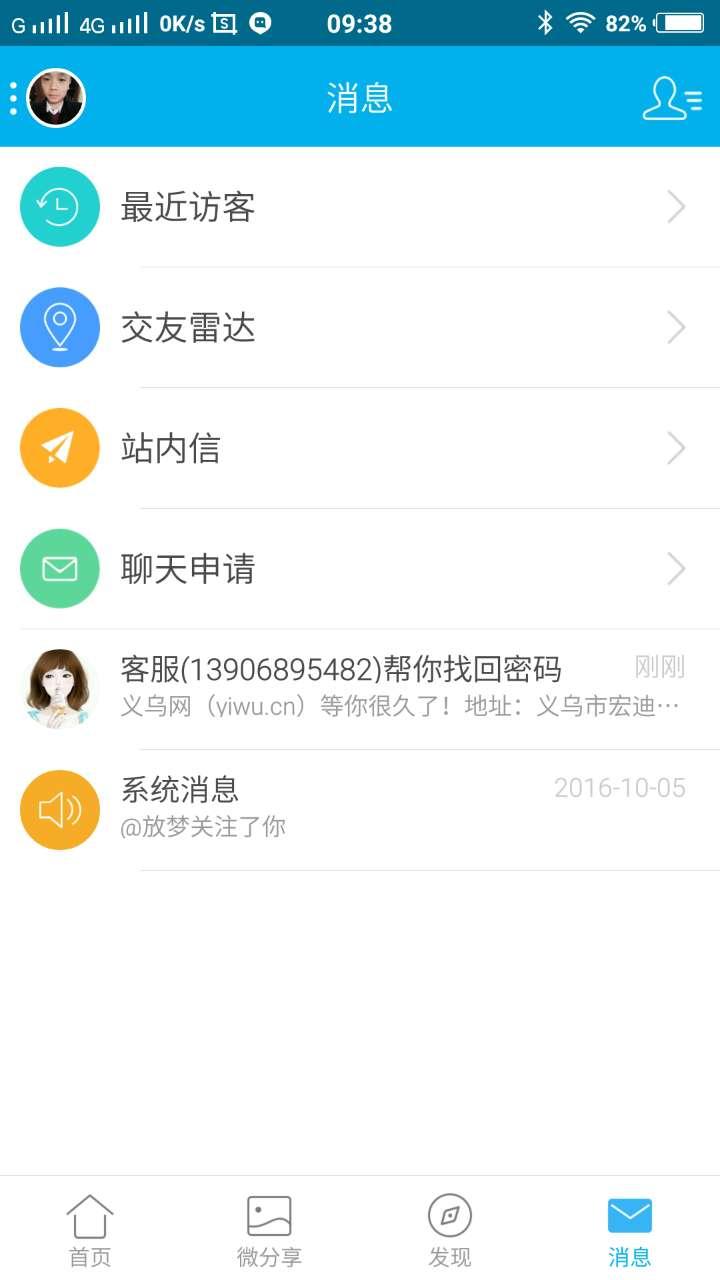
Task: Select the 微分享 photo icon in bottom bar
Action: (268, 1216)
